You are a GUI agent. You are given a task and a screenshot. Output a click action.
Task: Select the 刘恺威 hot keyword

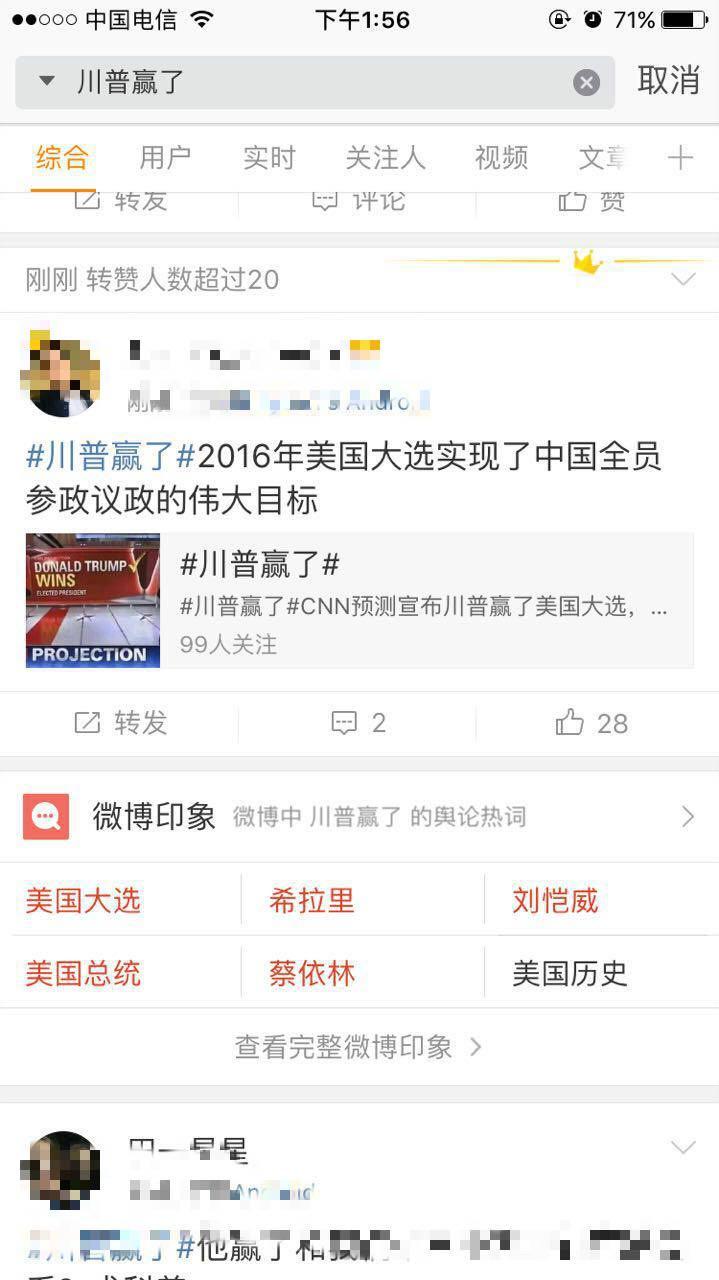[555, 901]
